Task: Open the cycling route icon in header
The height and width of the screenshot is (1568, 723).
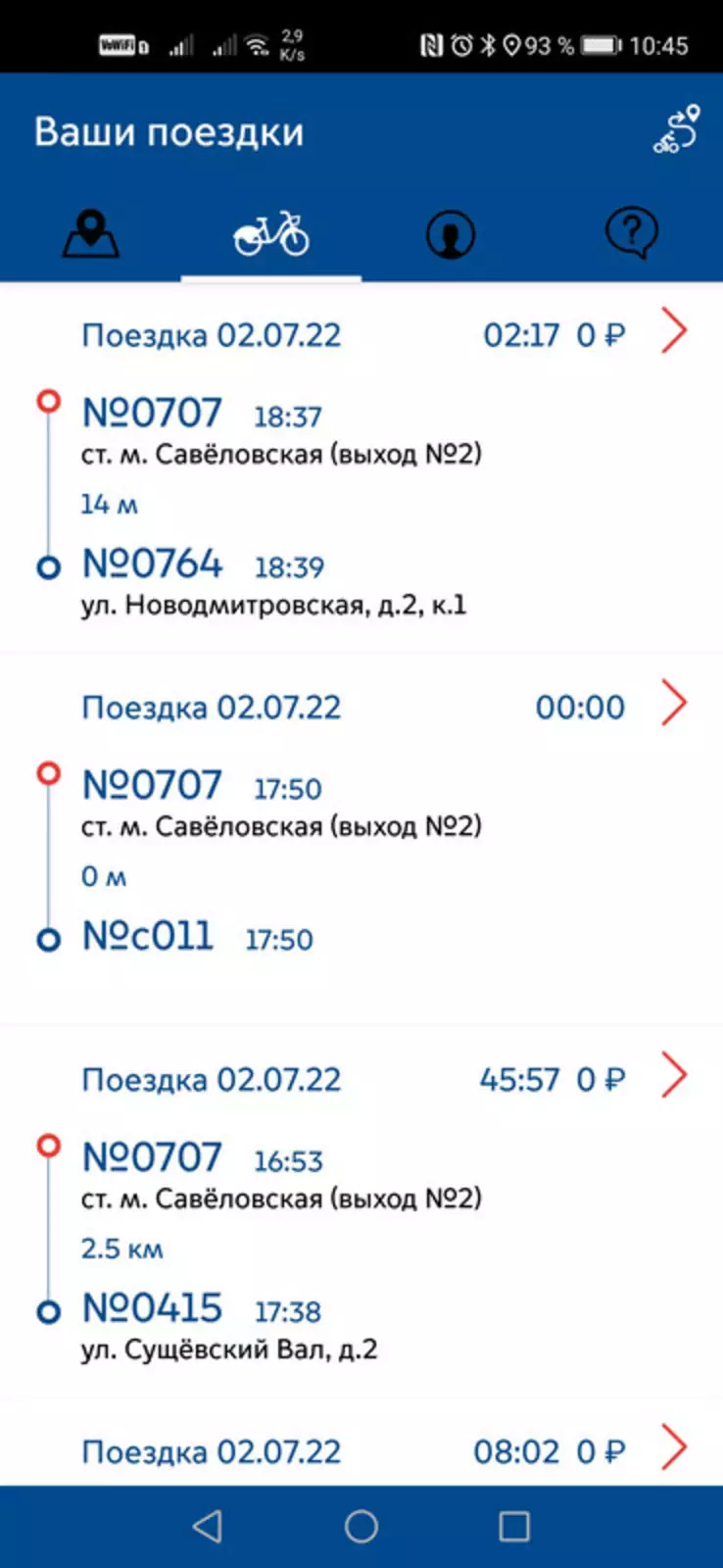Action: (677, 130)
